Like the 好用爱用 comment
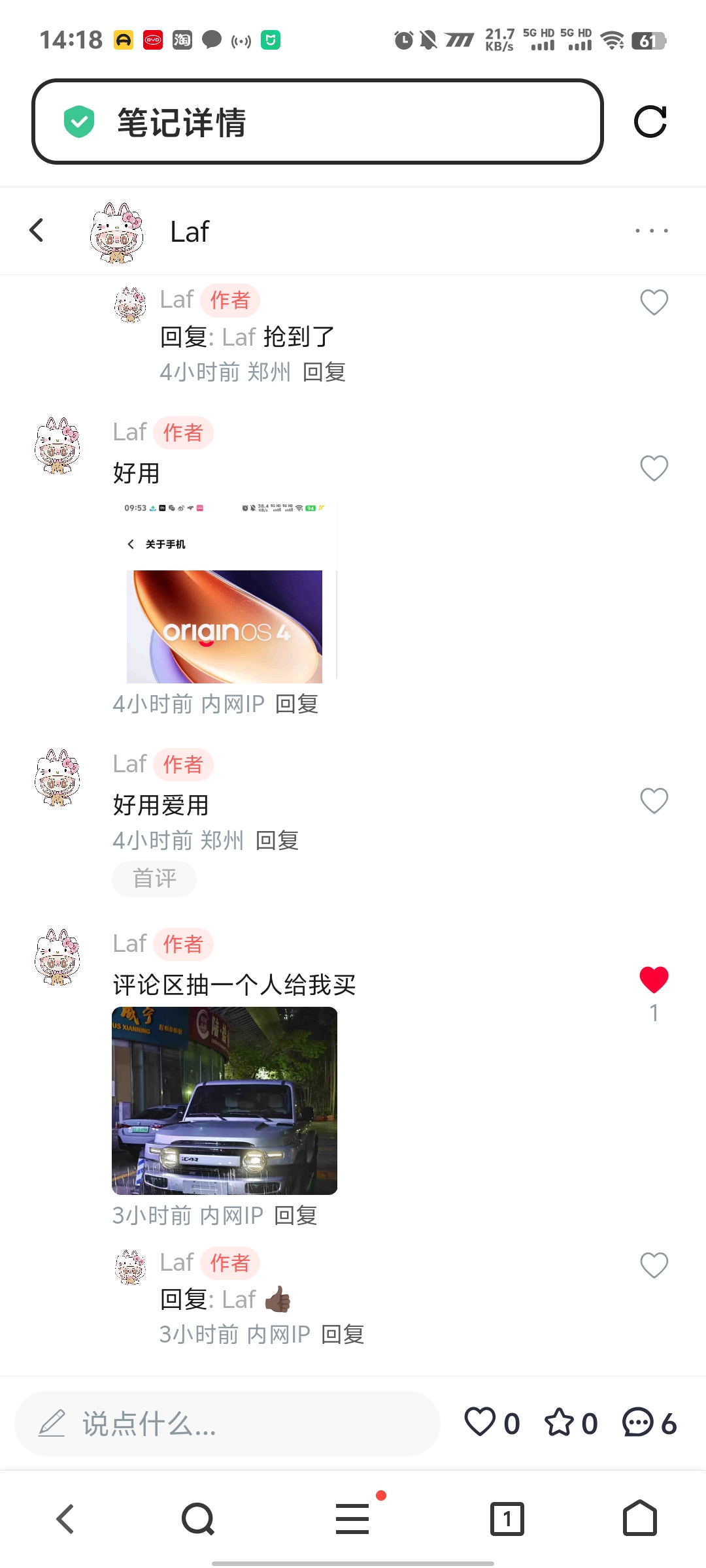 point(654,800)
